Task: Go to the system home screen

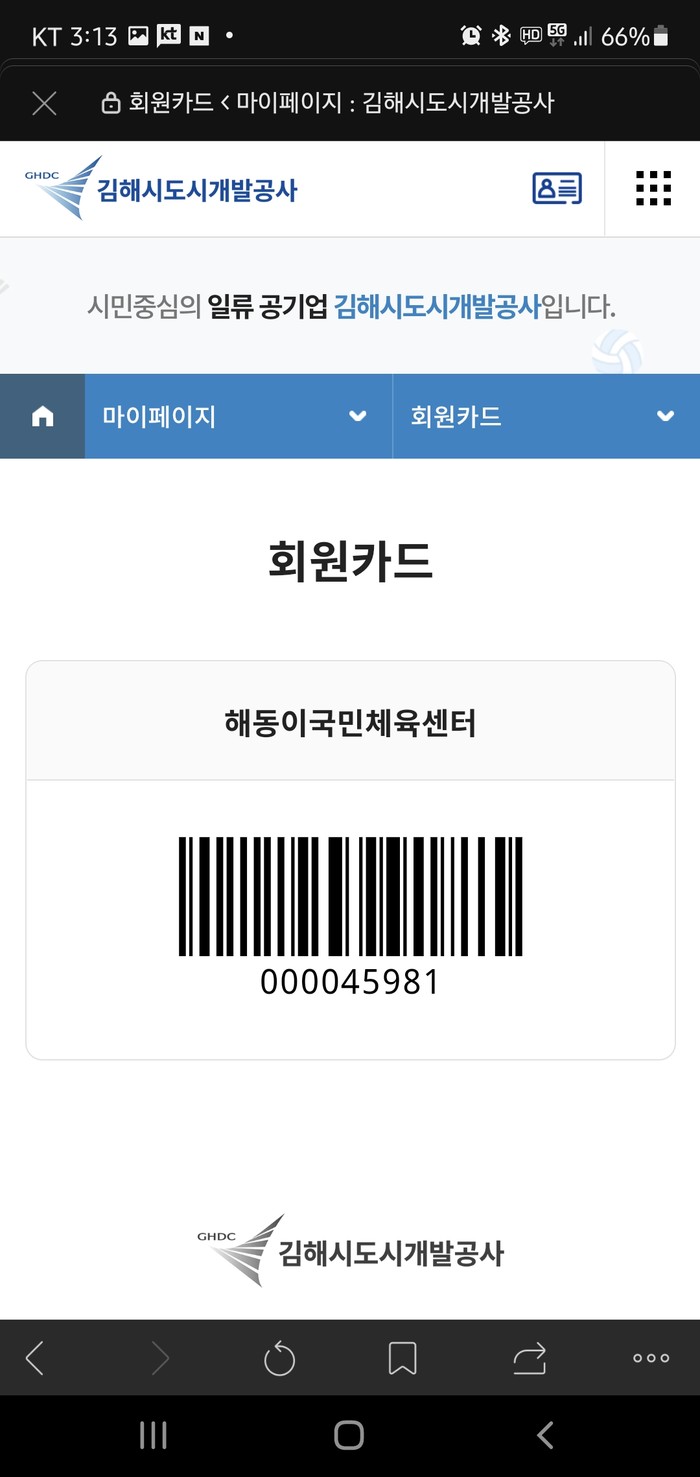Action: [349, 1436]
